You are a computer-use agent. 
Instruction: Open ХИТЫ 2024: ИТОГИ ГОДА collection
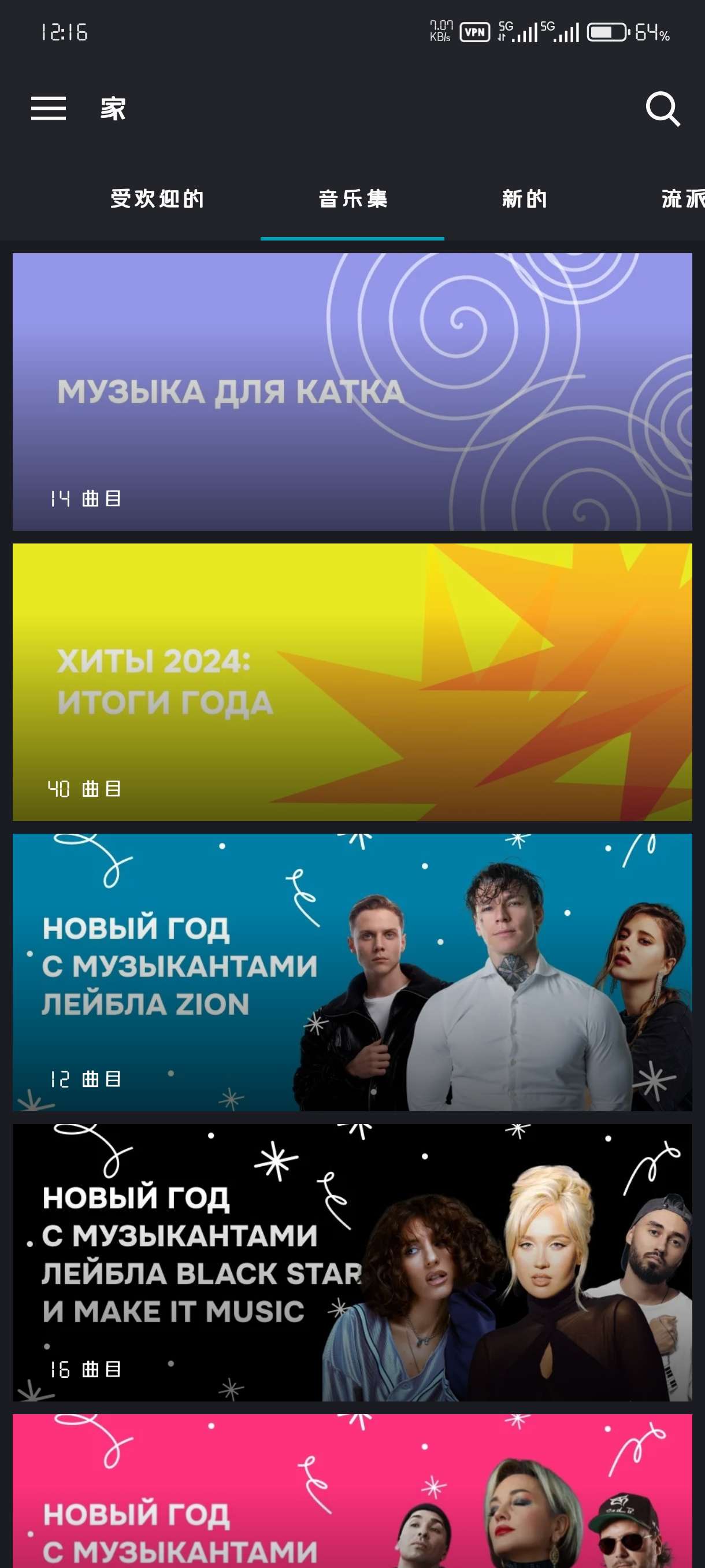(352, 682)
